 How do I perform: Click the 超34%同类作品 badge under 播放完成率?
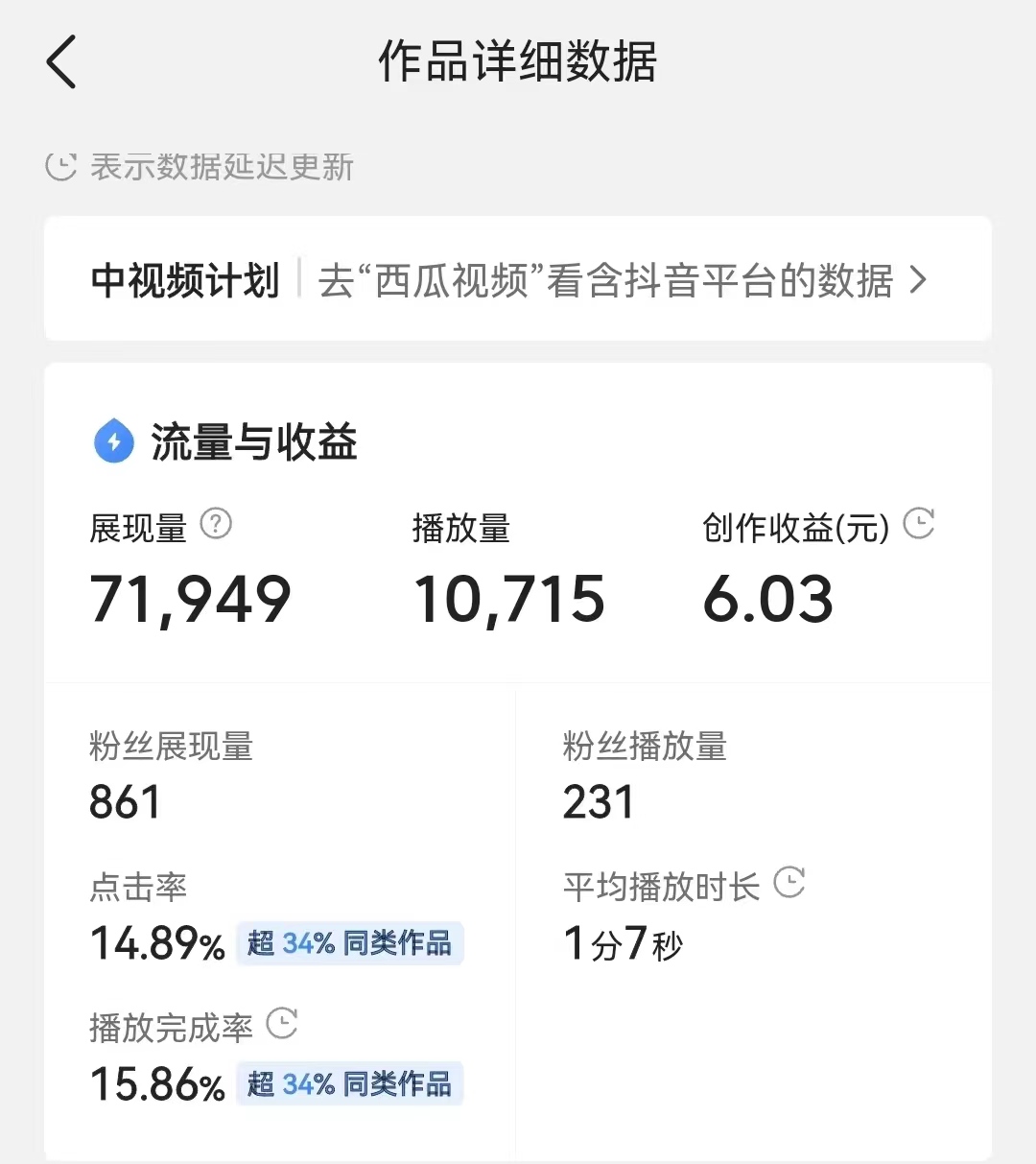(349, 1083)
